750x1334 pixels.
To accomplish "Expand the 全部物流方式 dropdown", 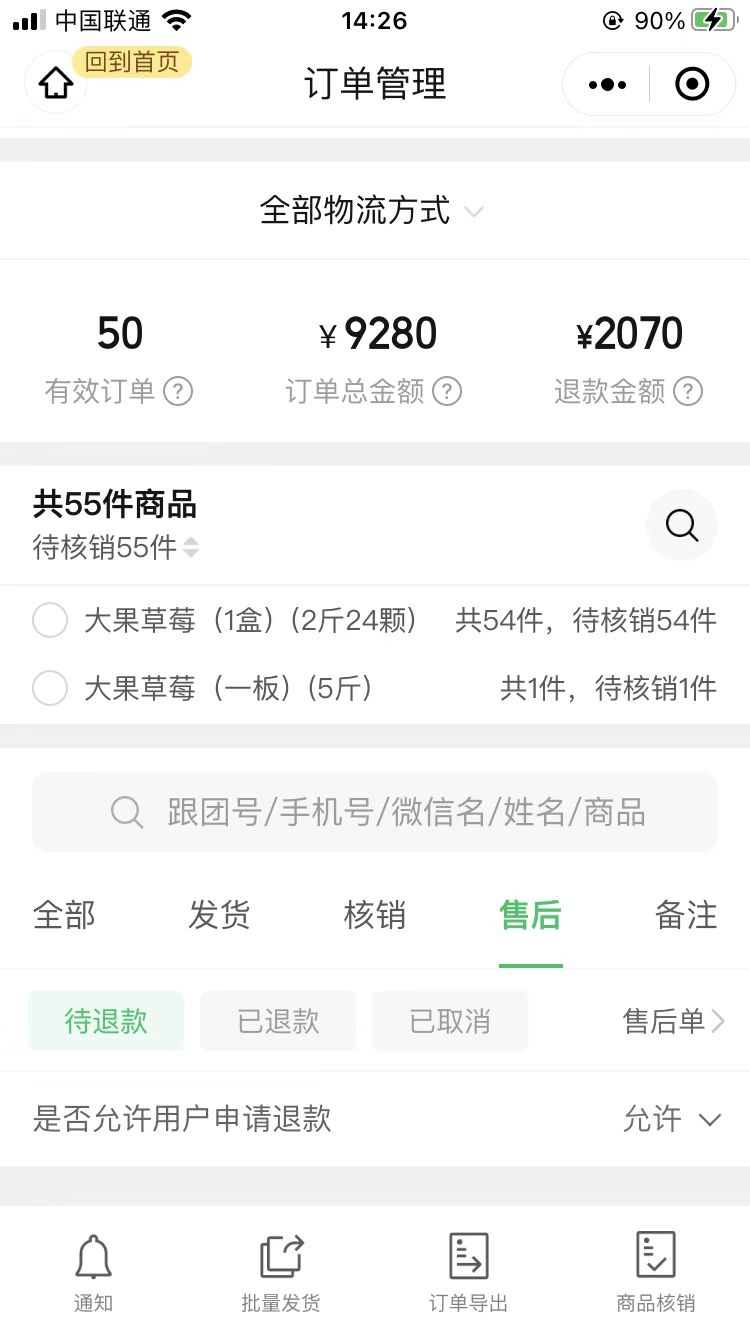I will pos(372,211).
